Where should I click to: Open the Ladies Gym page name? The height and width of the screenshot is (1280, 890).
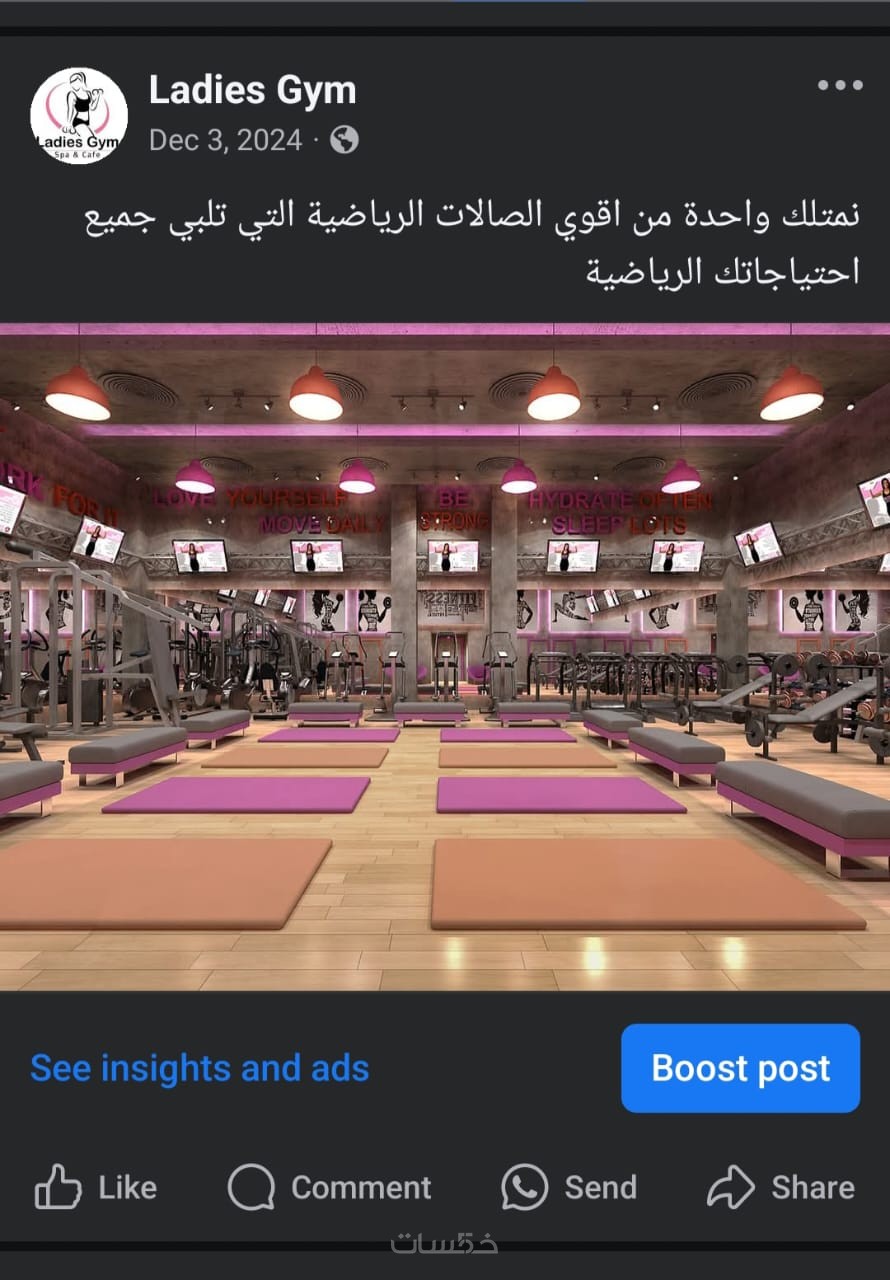[252, 91]
